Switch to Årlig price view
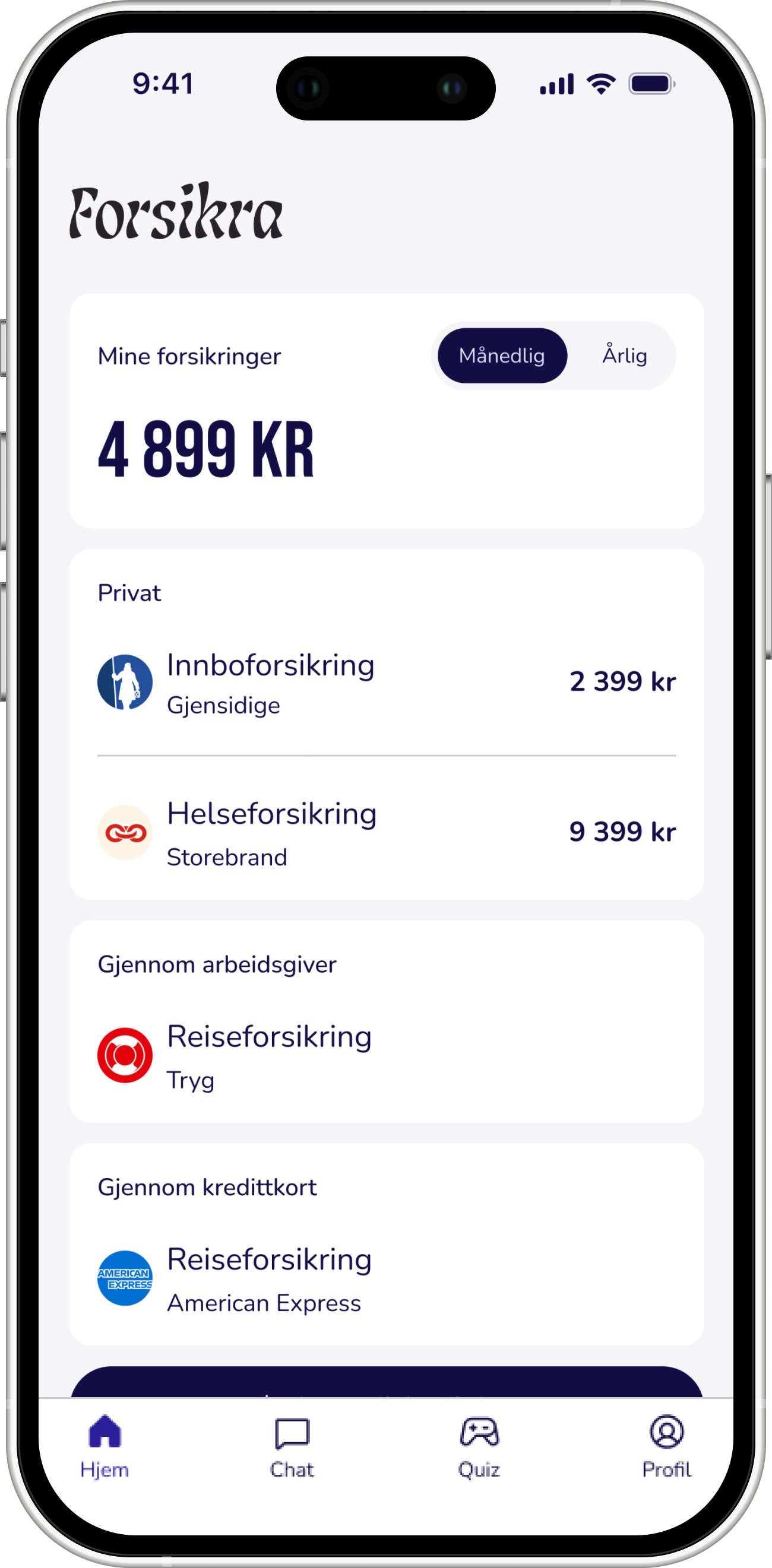 (624, 356)
